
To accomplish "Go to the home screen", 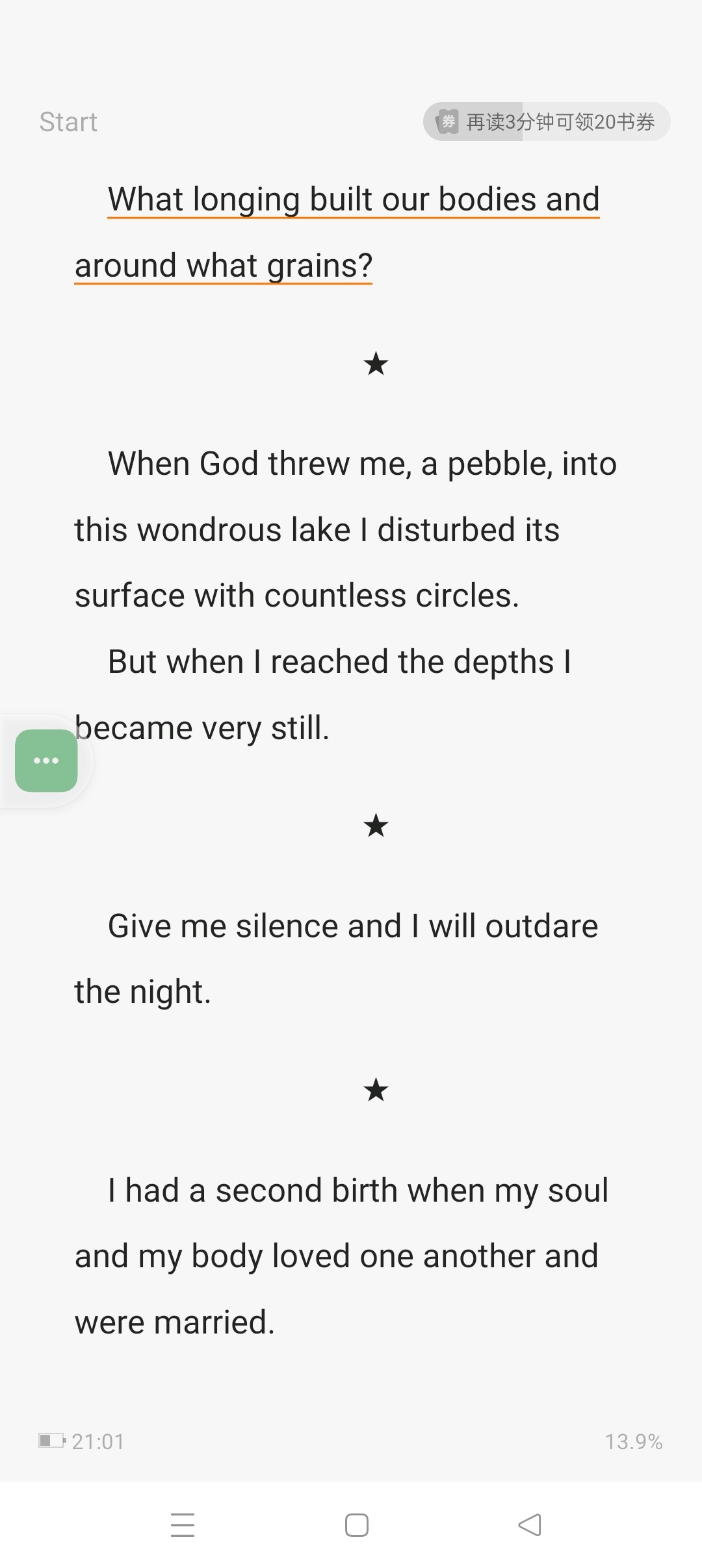I will pos(357,1524).
